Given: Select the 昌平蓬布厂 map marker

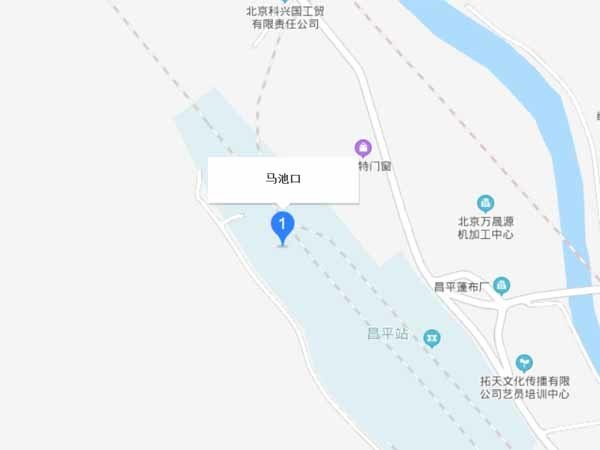Looking at the screenshot, I should 502,287.
